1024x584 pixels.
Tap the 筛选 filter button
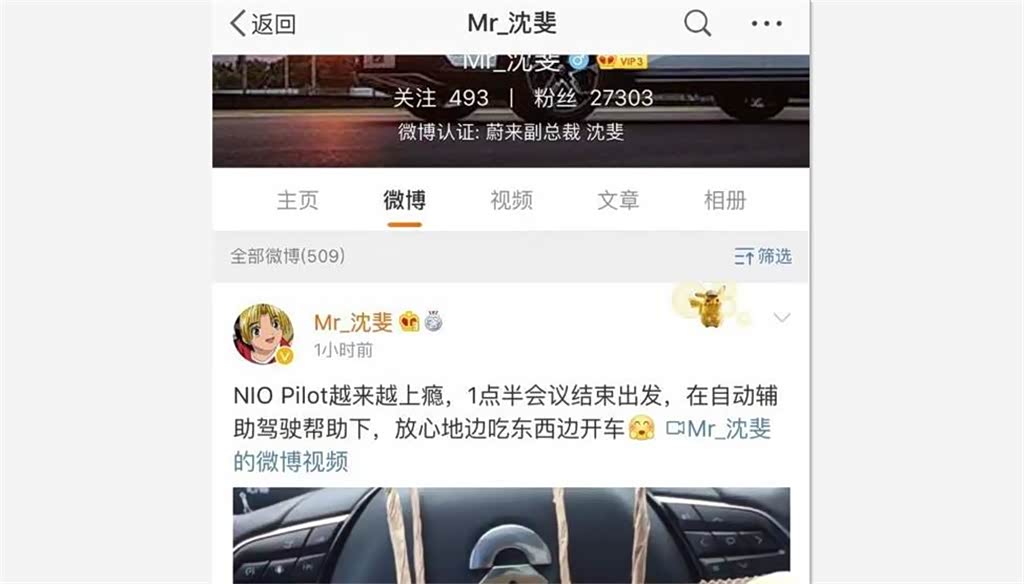tap(763, 257)
